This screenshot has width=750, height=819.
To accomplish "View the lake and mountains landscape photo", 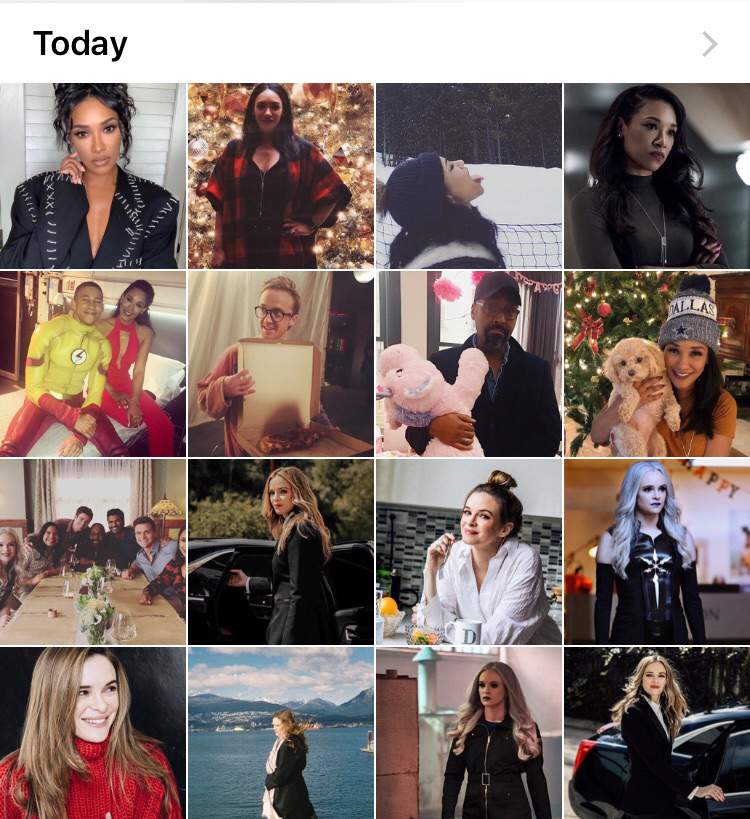I will tap(280, 733).
